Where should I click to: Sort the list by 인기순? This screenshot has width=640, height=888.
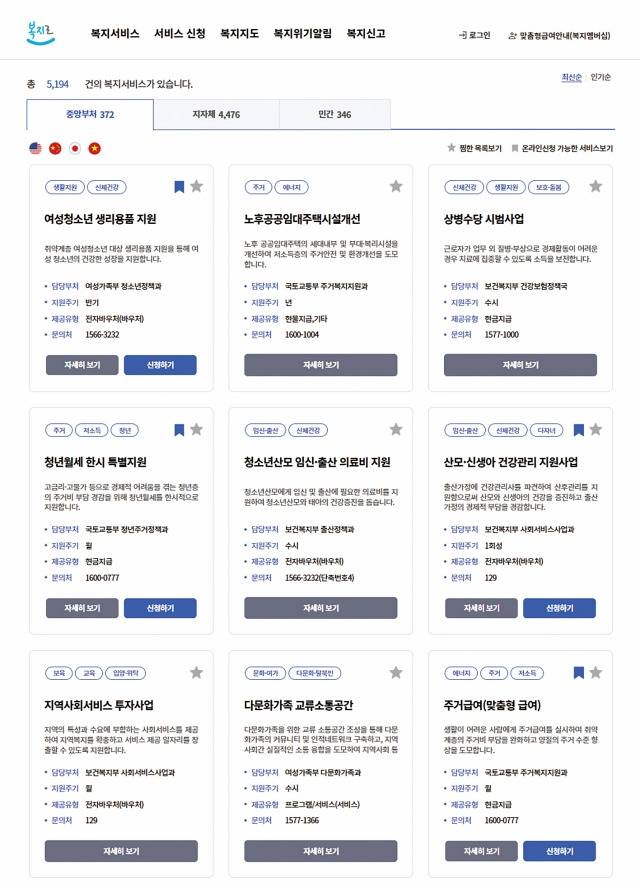coord(601,77)
